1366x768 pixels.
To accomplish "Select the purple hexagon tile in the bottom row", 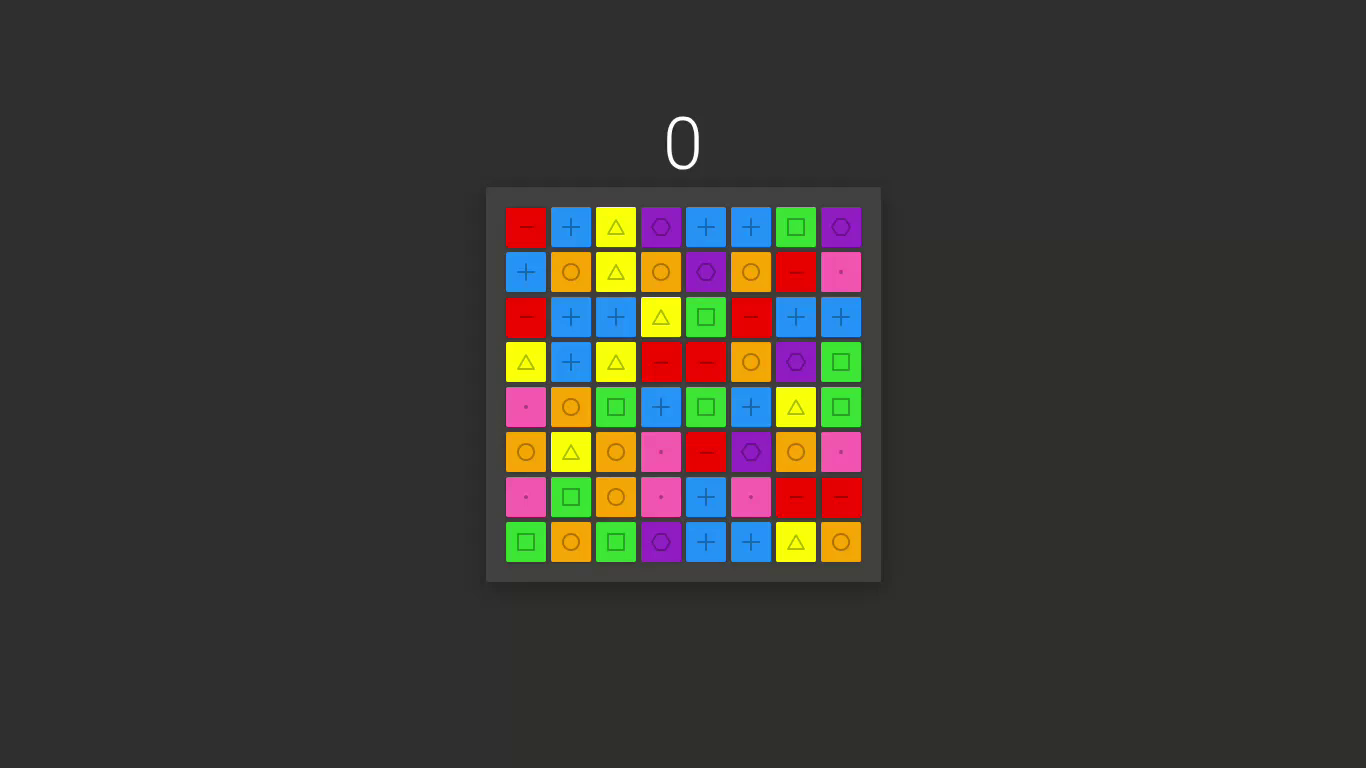I will pos(661,542).
